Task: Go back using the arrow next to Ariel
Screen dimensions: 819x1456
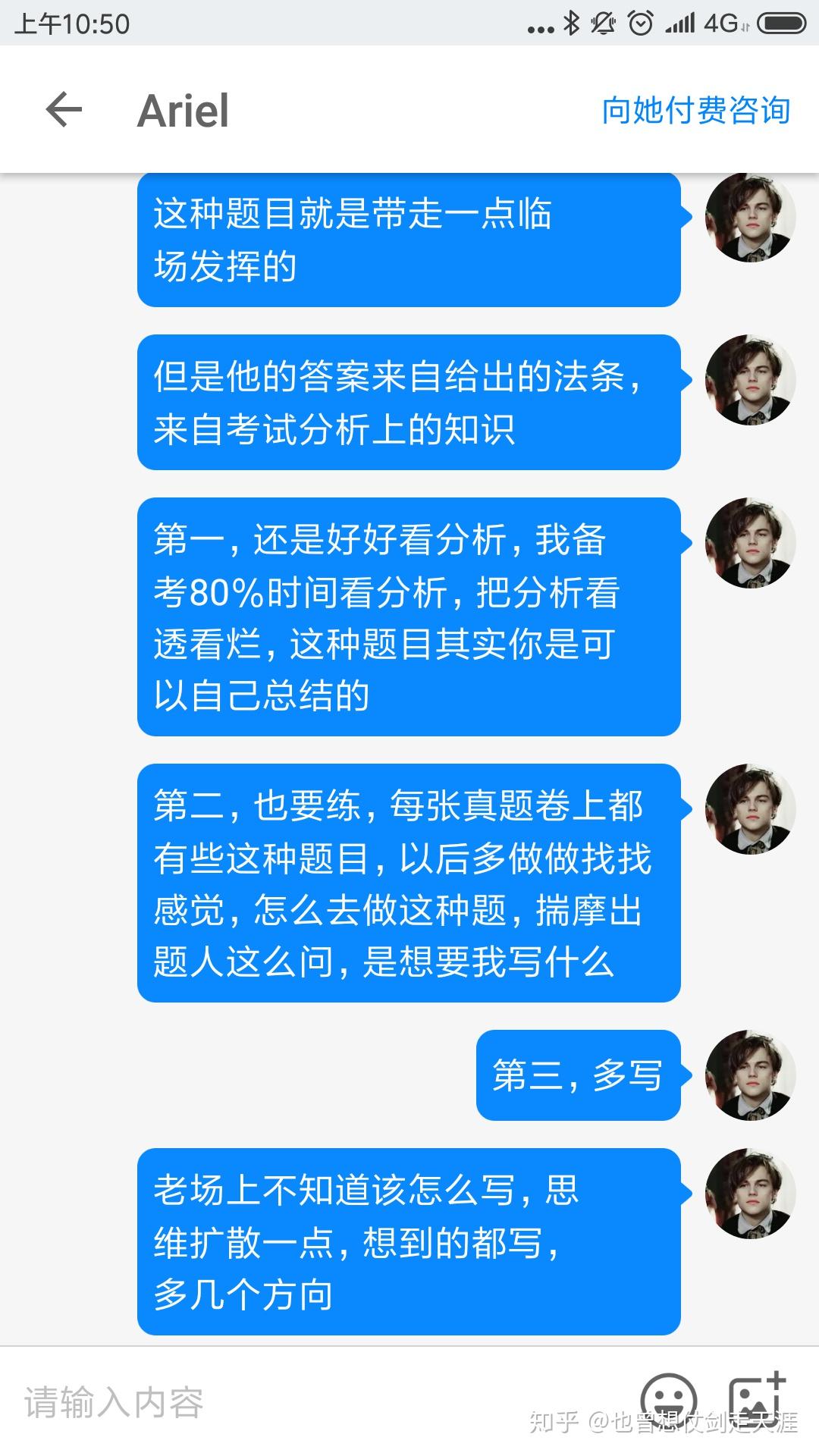Action: [x=64, y=110]
